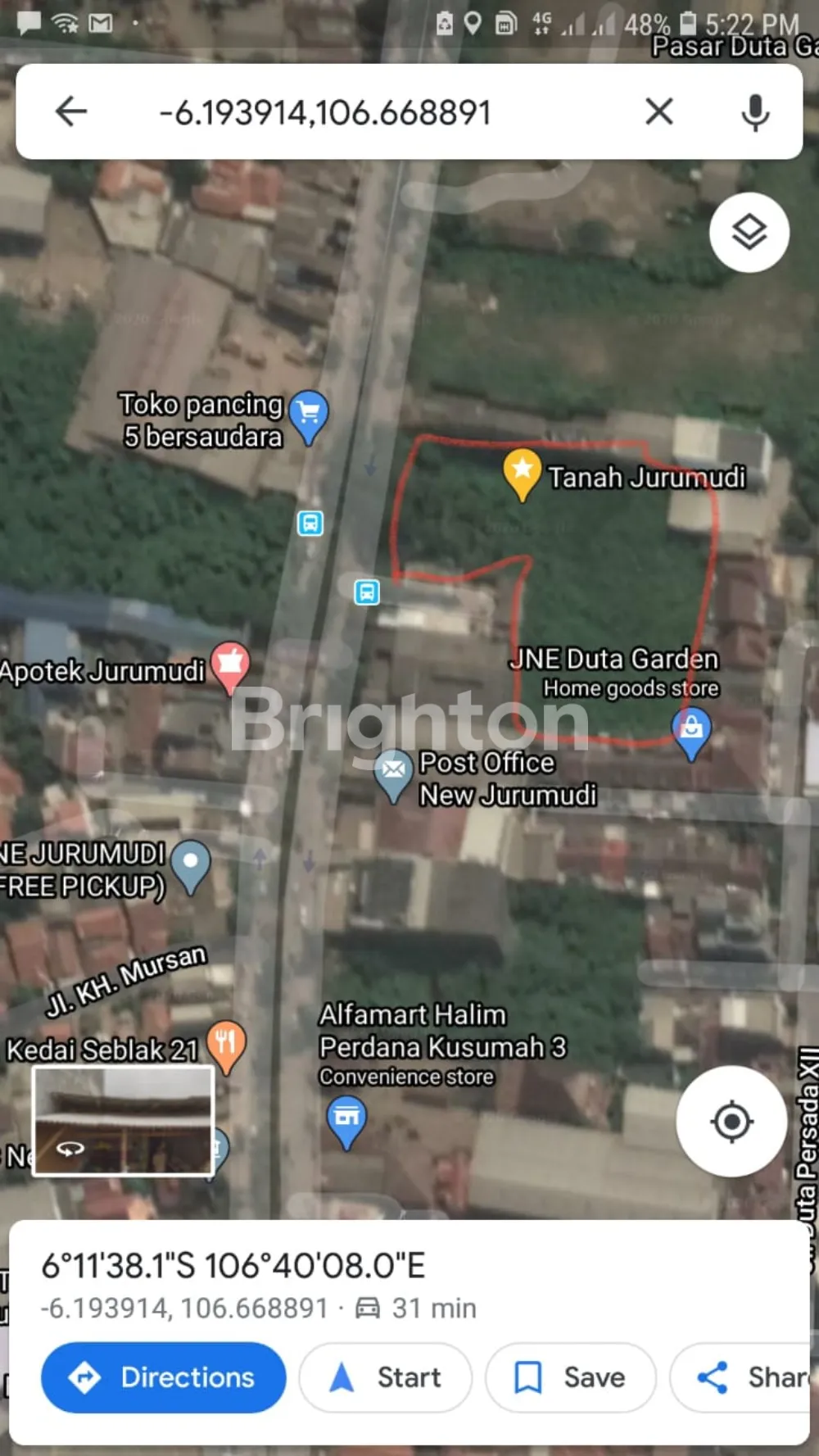Get Directions to this location
Image resolution: width=819 pixels, height=1456 pixels.
point(164,1377)
